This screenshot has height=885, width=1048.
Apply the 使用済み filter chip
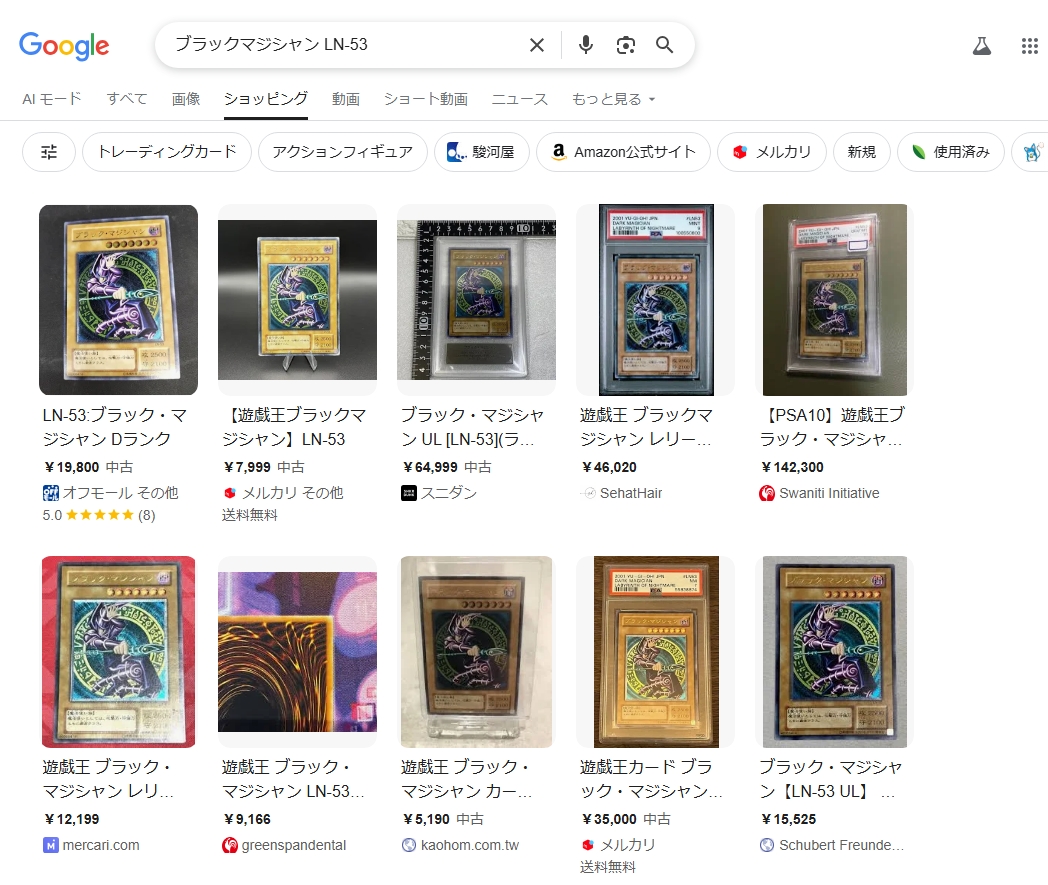pos(950,152)
